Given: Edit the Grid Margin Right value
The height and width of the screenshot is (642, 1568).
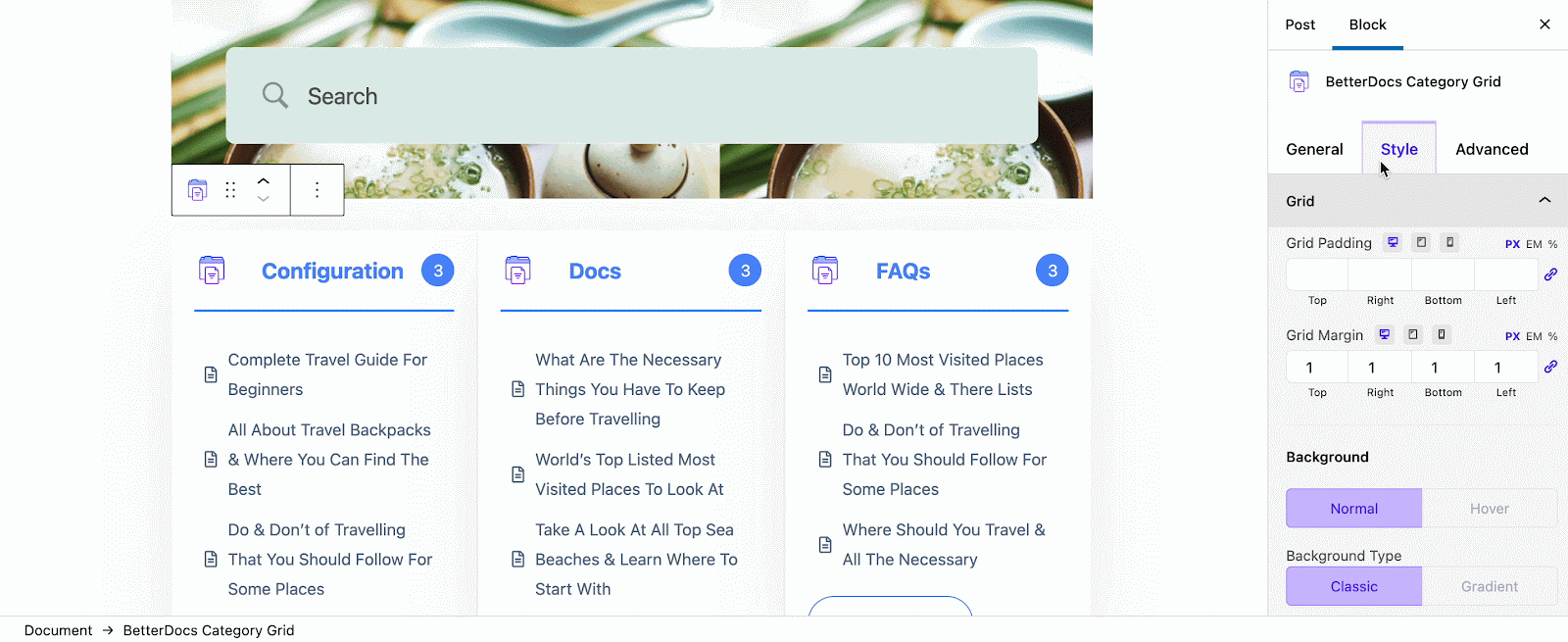Looking at the screenshot, I should [1380, 368].
